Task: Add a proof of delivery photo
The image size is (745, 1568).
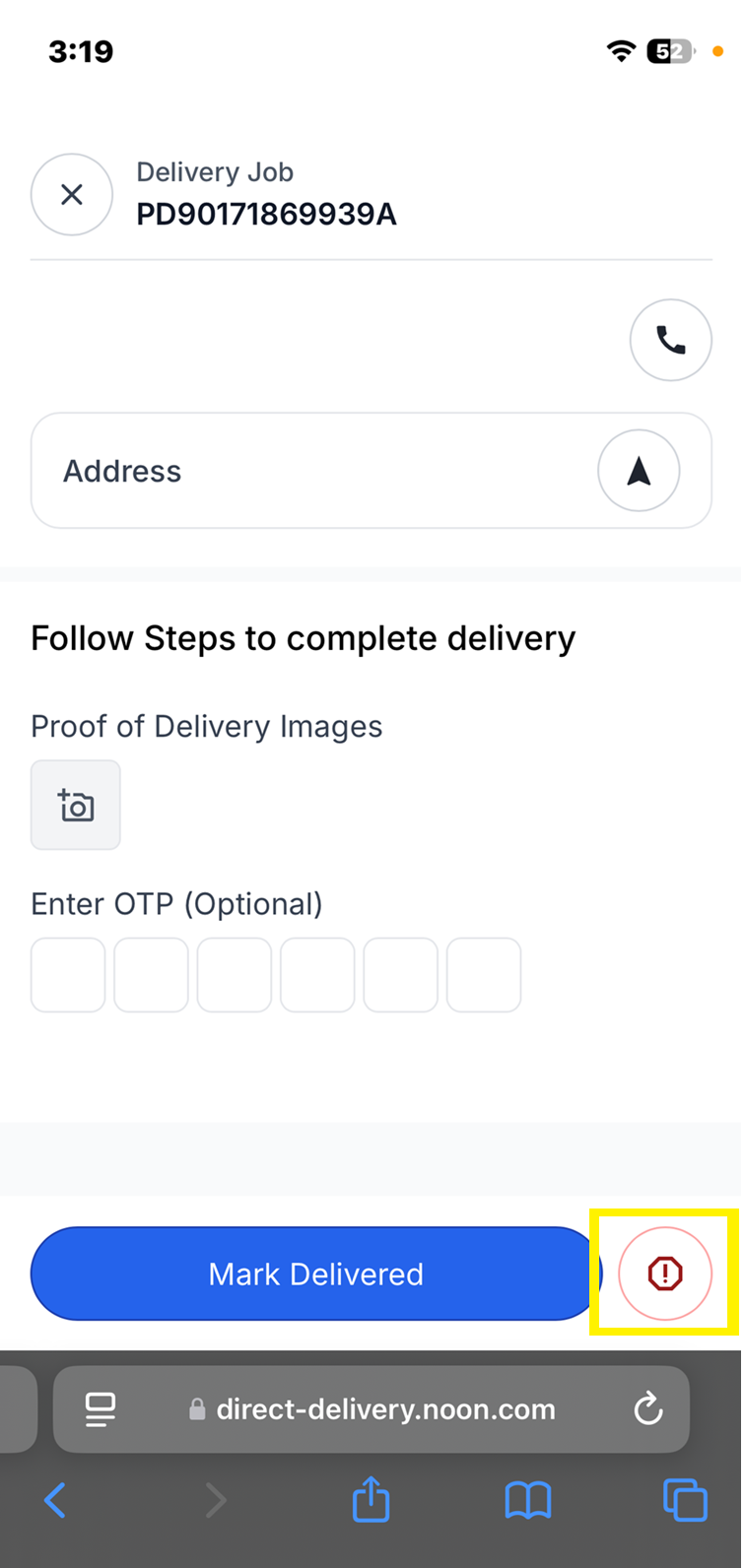Action: [76, 805]
